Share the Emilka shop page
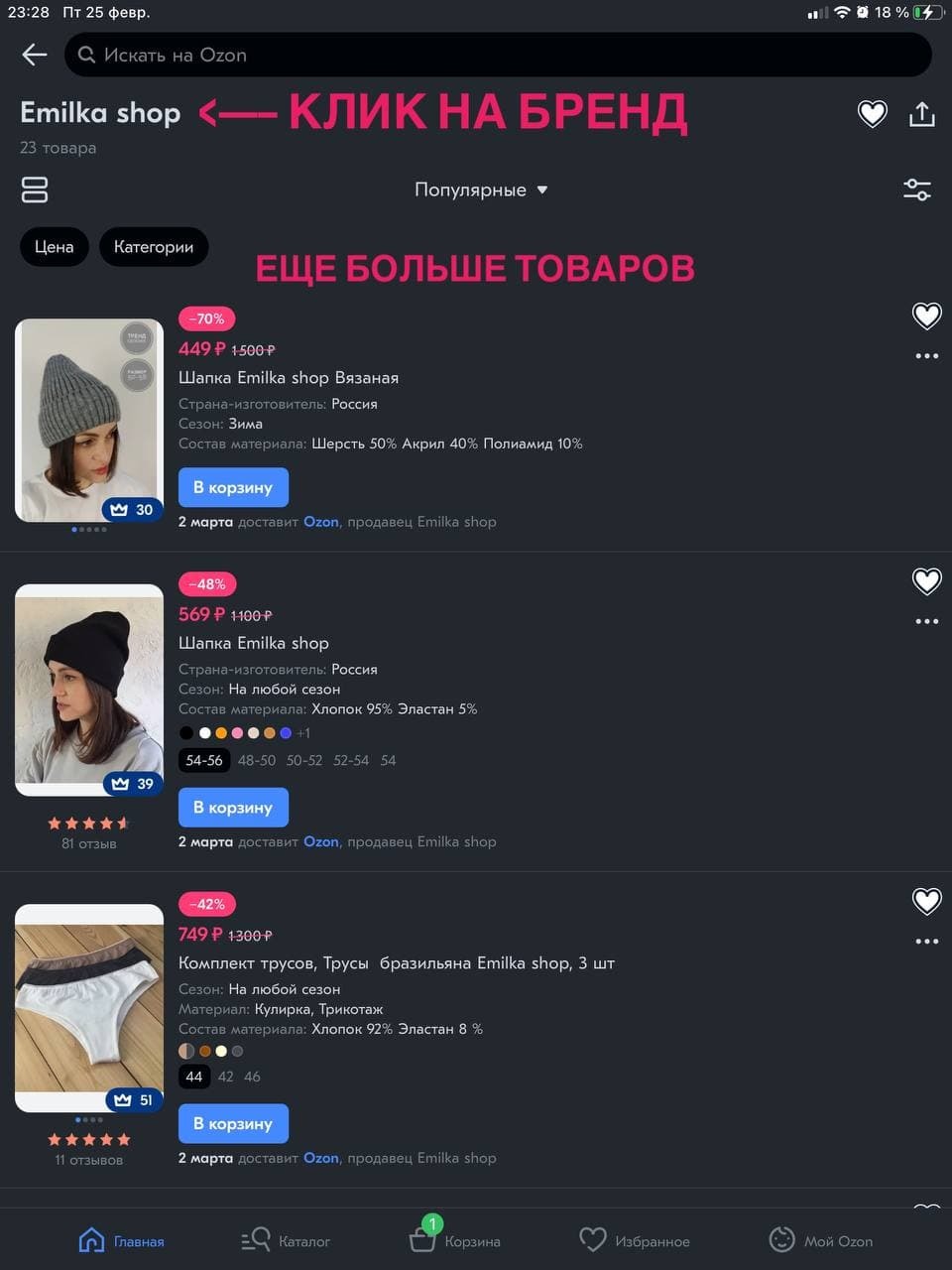This screenshot has height=1270, width=952. [x=922, y=114]
